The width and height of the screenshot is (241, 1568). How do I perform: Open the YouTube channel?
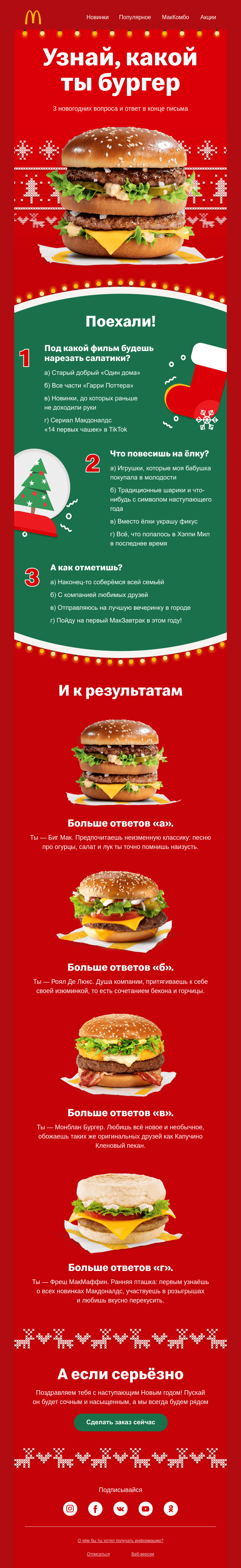pos(145,1508)
